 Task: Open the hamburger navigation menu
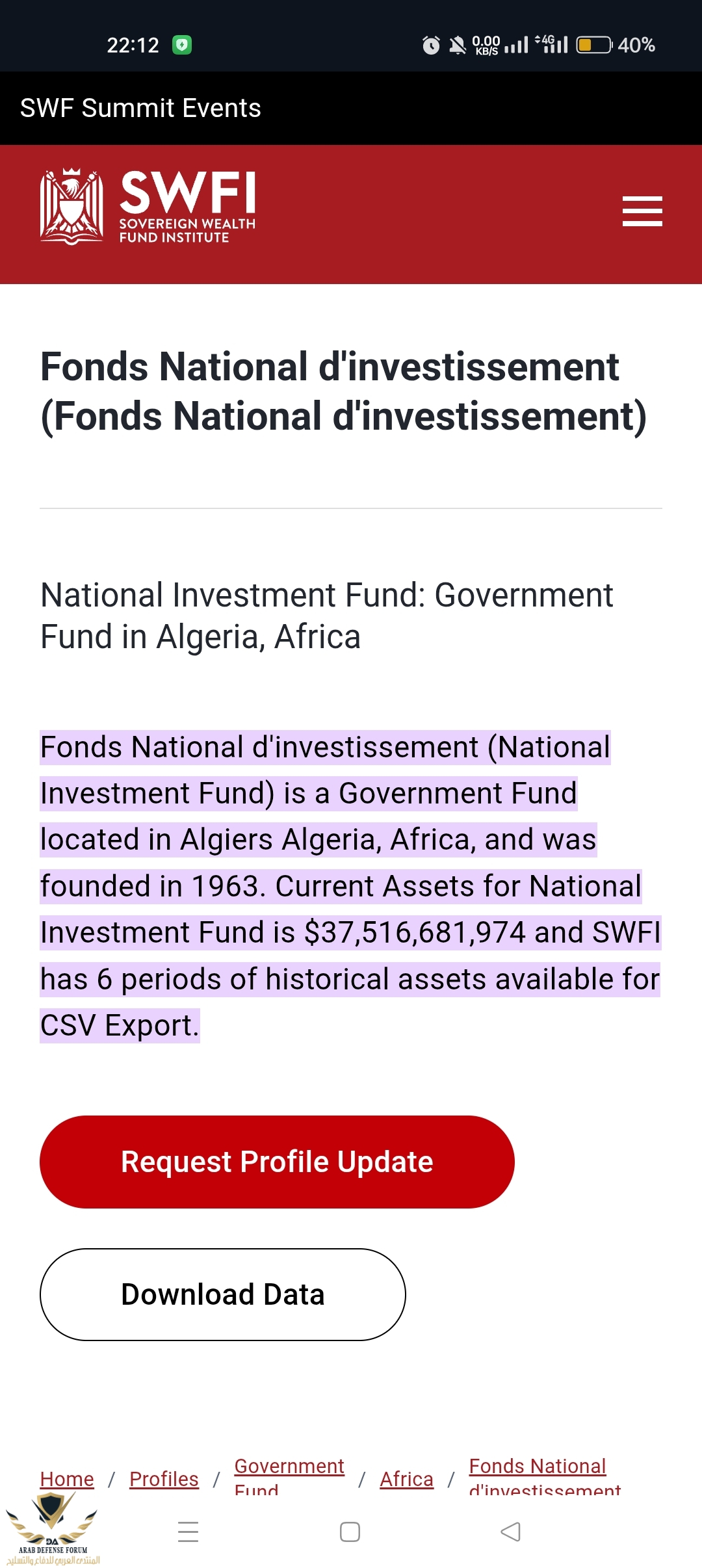642,211
